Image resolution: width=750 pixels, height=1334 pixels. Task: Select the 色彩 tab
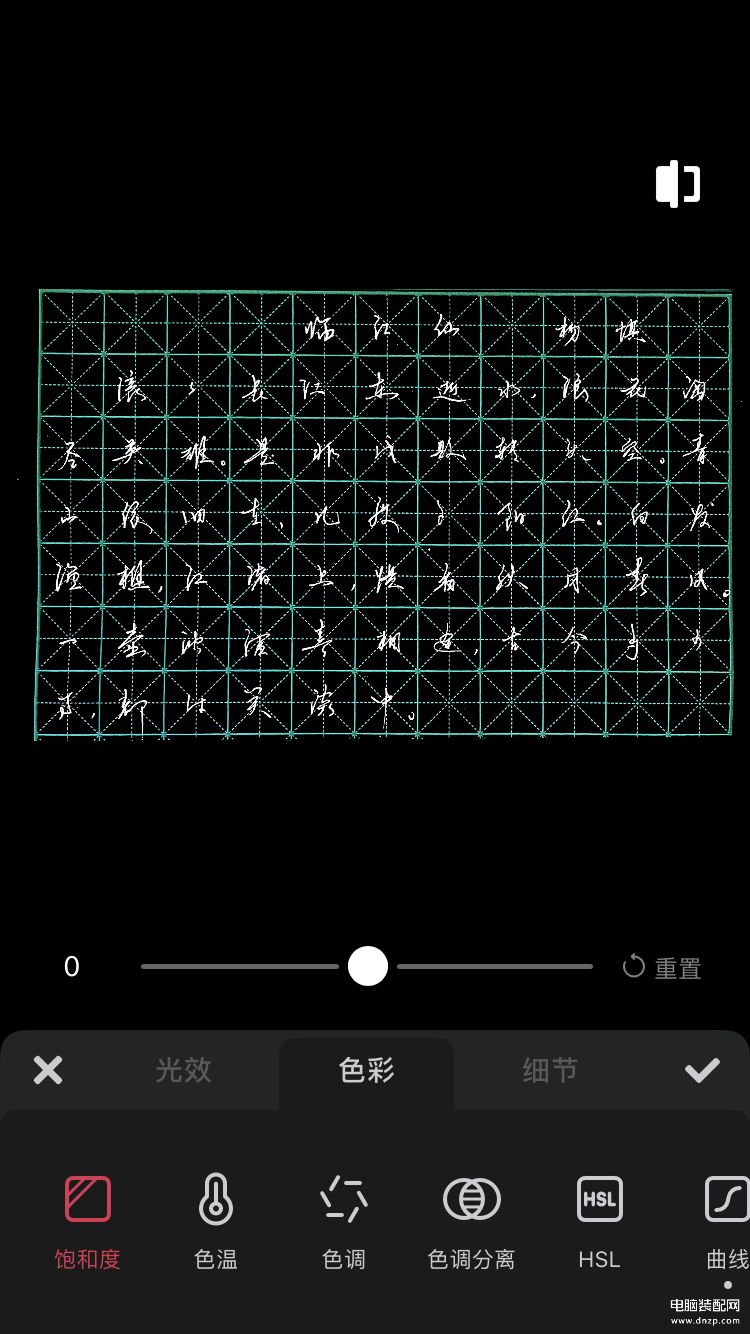point(367,1070)
